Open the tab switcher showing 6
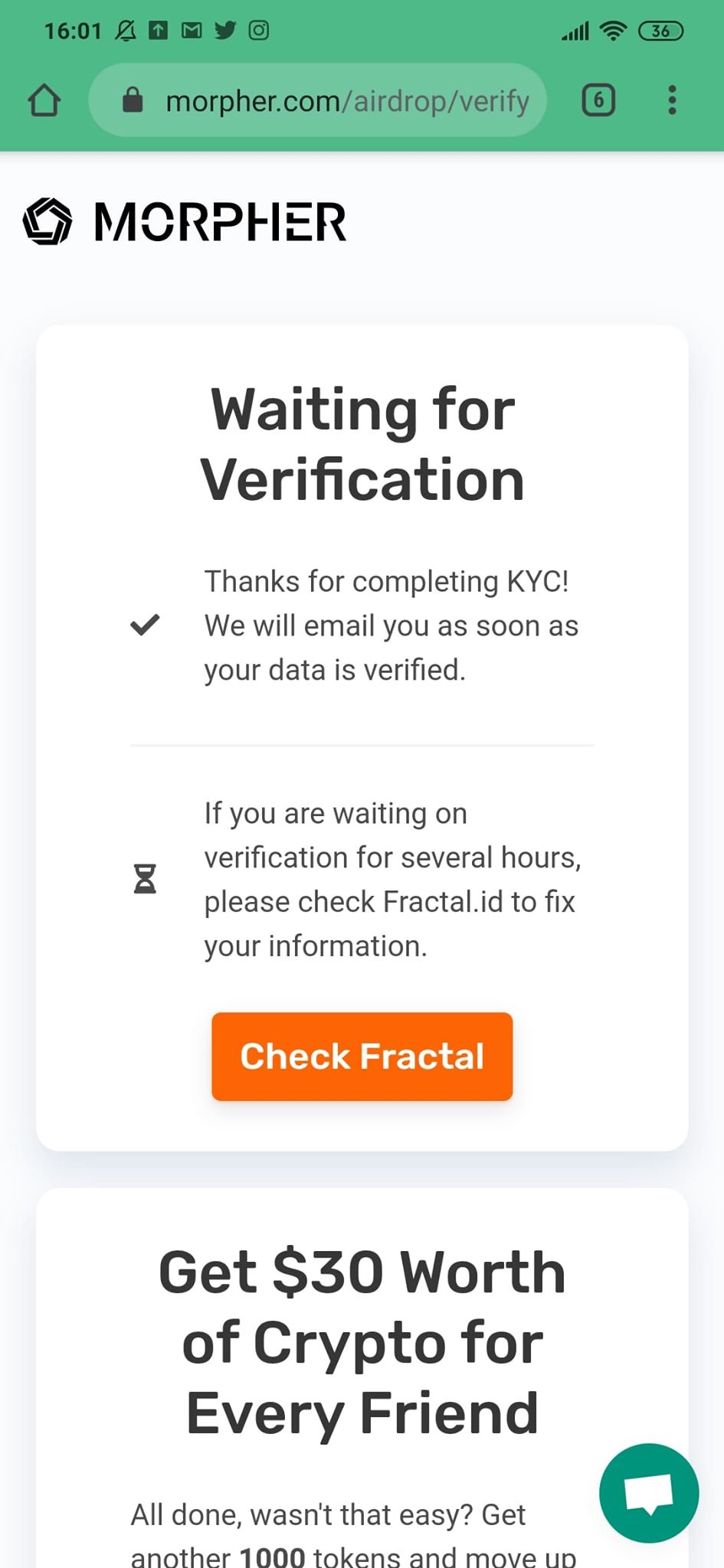 click(598, 100)
